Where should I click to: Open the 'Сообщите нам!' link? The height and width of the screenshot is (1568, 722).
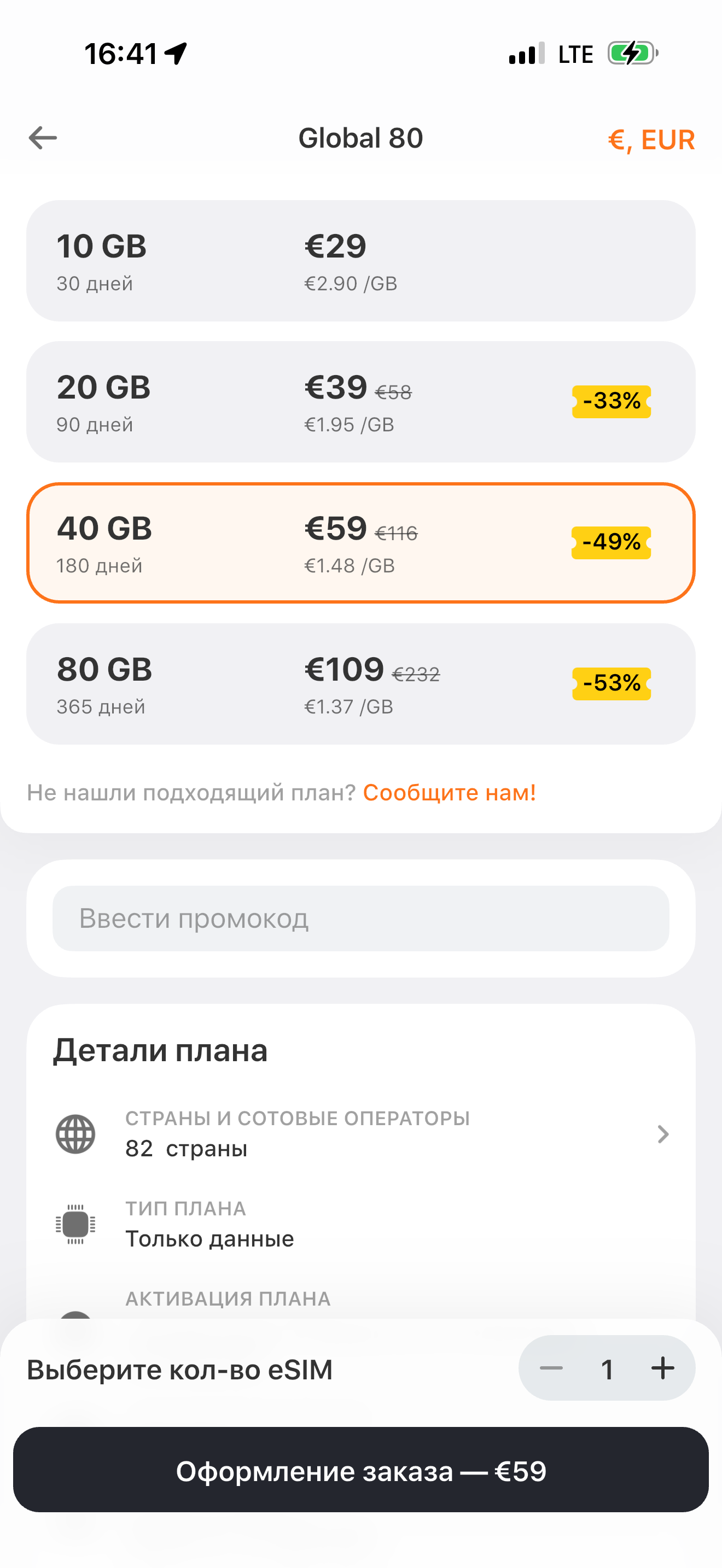click(449, 793)
